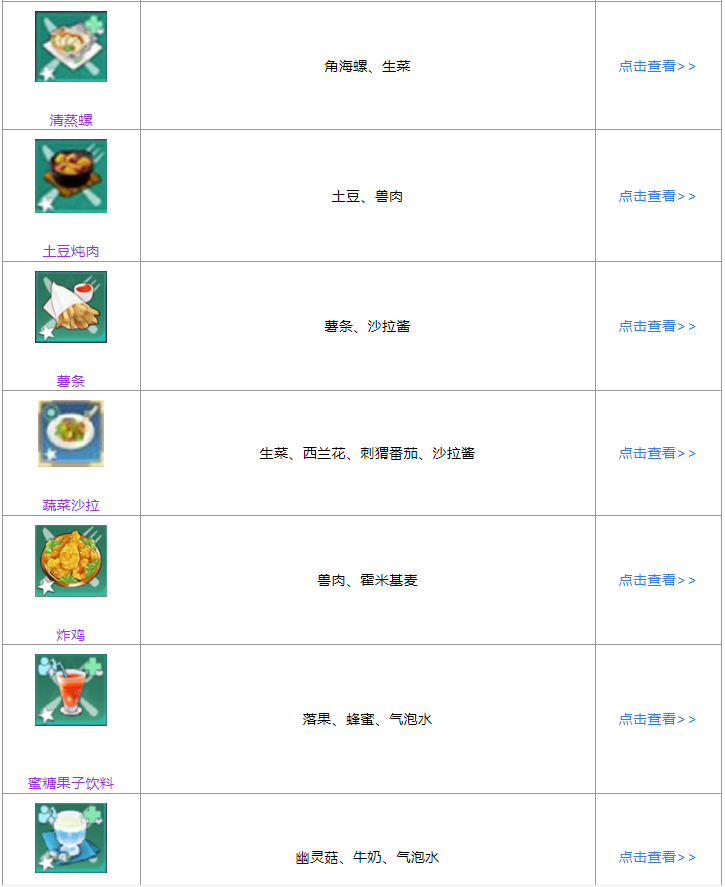Open 点击查看 link in 幽灵菇、牛奶 row
725x887 pixels.
[657, 858]
